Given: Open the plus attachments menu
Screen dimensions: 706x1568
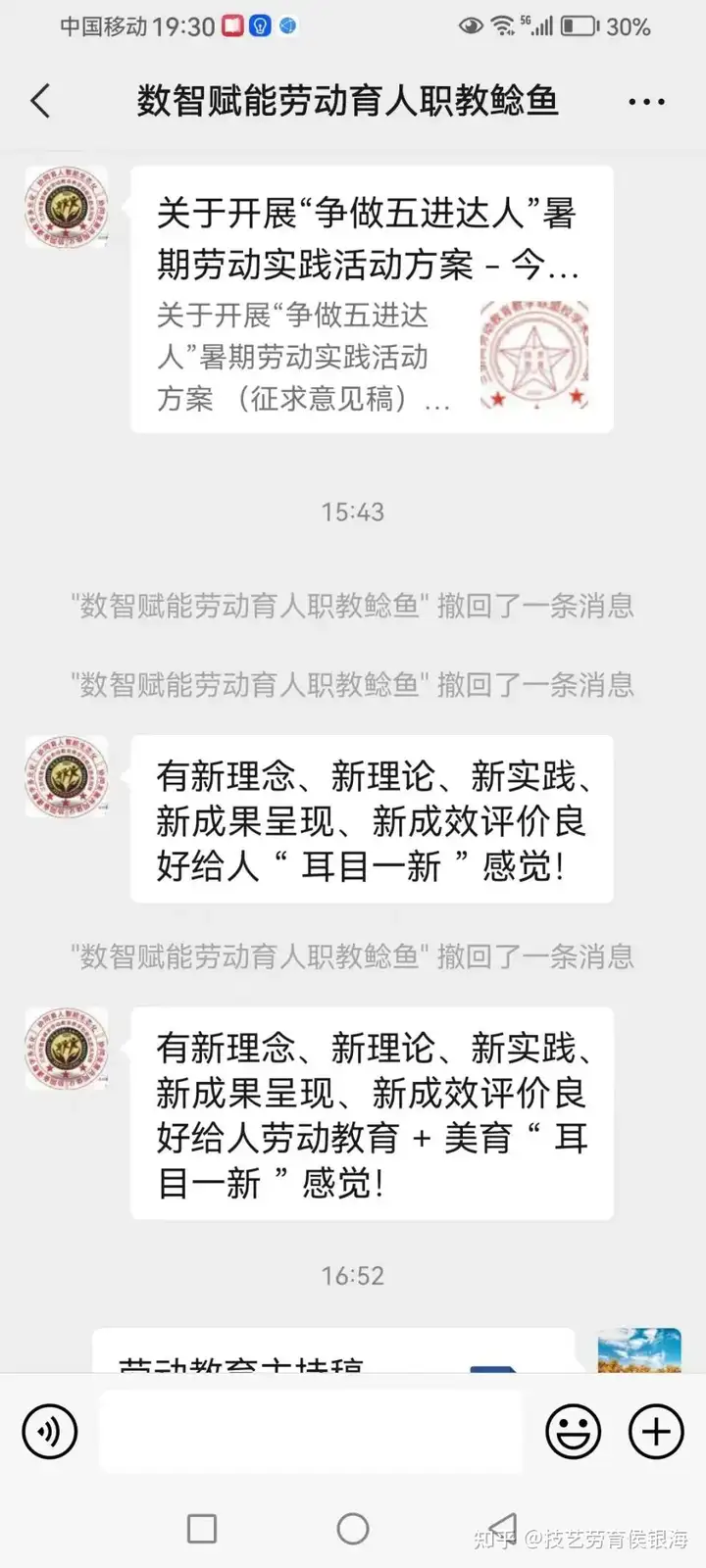Looking at the screenshot, I should click(656, 1432).
